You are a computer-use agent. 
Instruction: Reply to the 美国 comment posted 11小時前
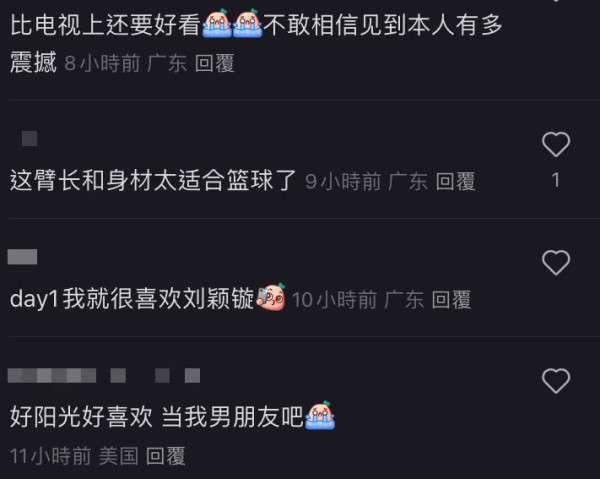pos(166,456)
